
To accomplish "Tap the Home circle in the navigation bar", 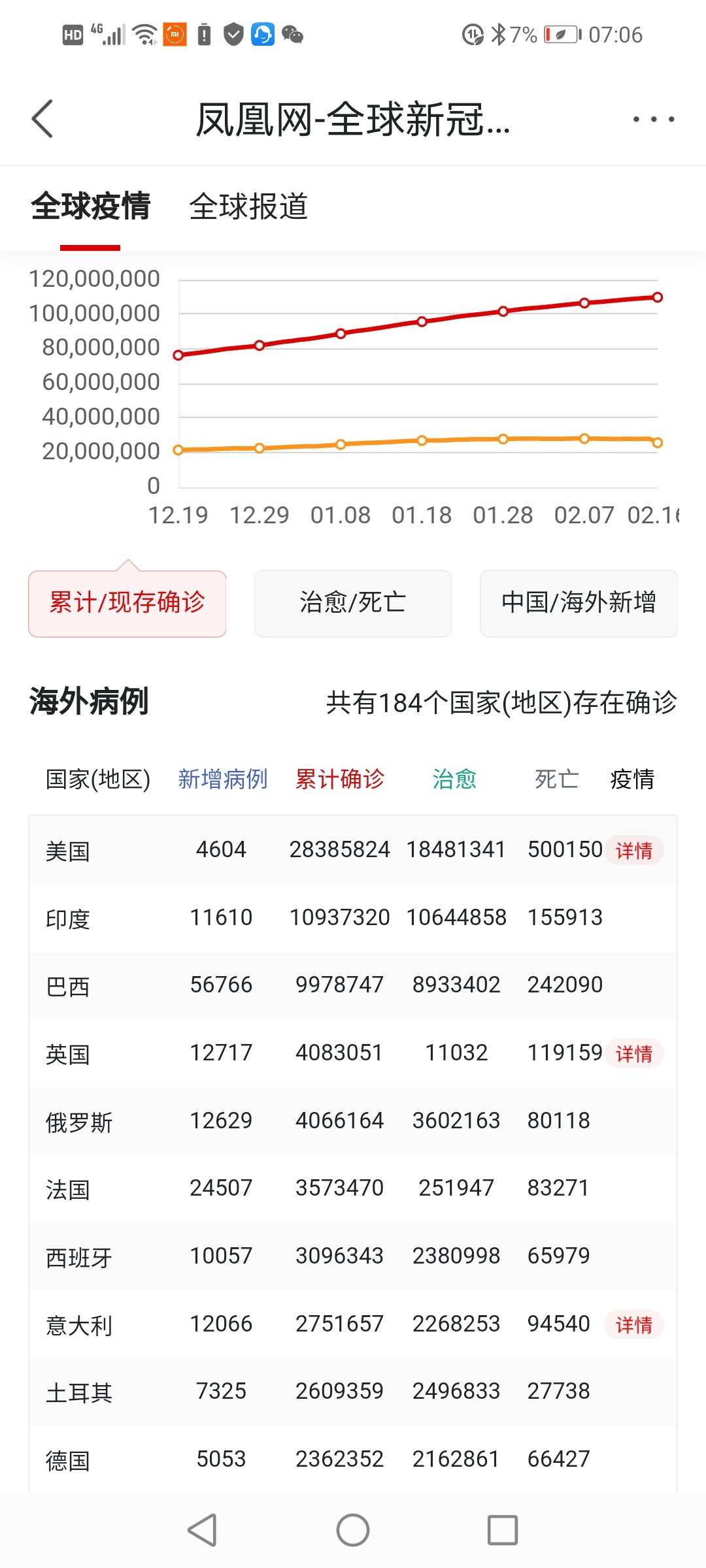I will (x=352, y=1529).
